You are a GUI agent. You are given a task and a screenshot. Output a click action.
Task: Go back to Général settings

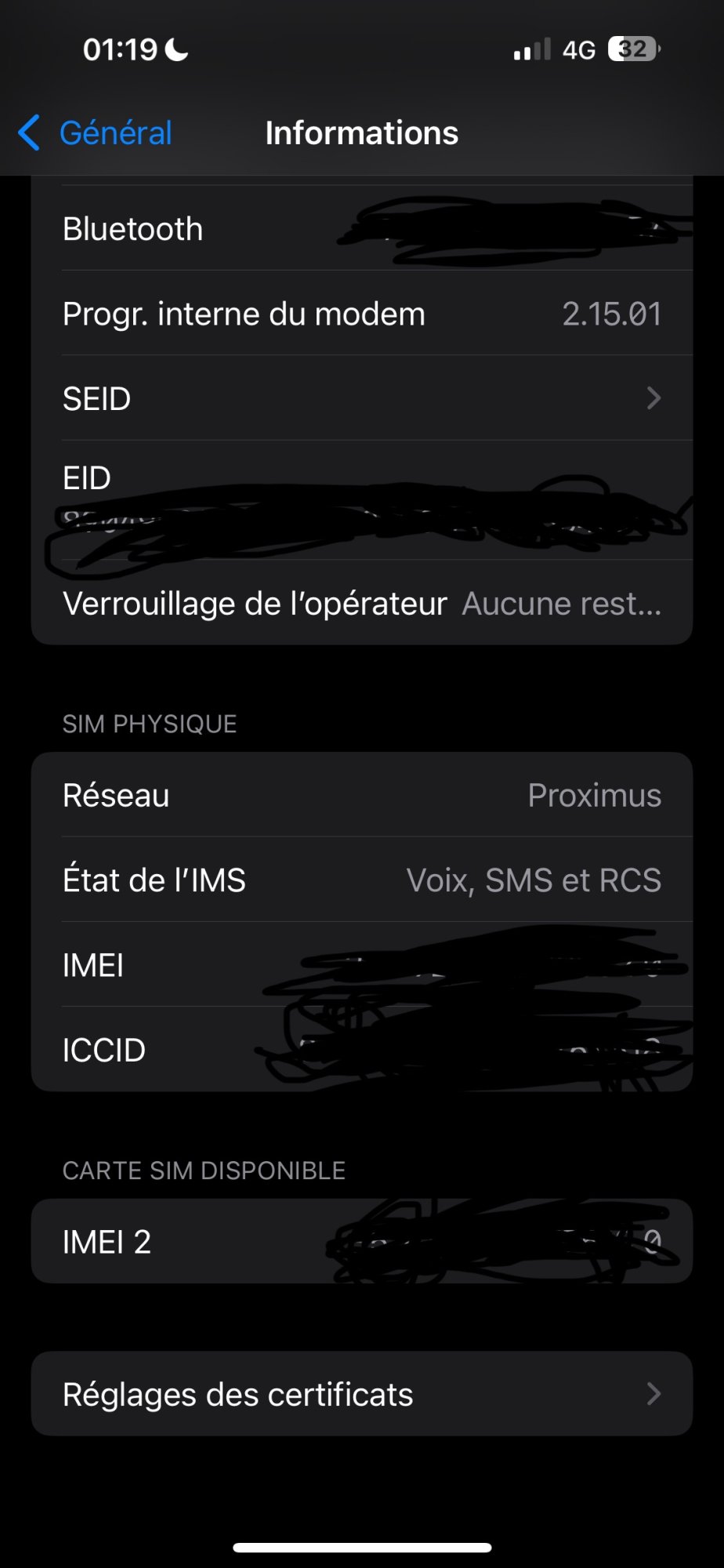coord(96,132)
